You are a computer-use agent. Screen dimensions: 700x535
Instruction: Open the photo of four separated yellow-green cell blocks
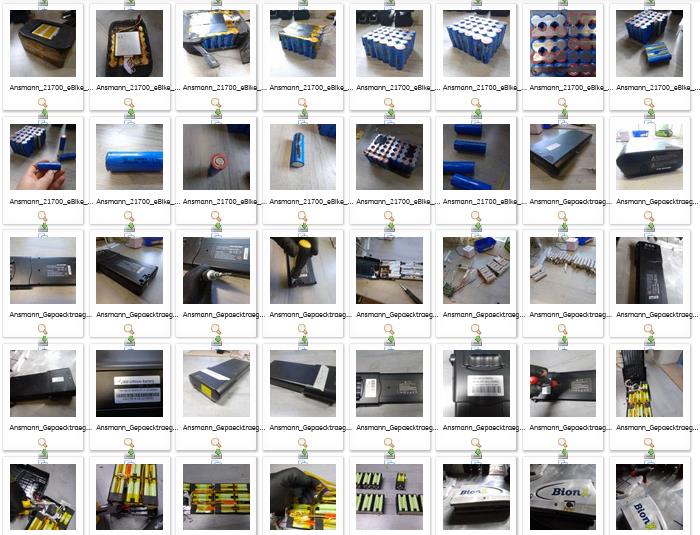click(389, 497)
